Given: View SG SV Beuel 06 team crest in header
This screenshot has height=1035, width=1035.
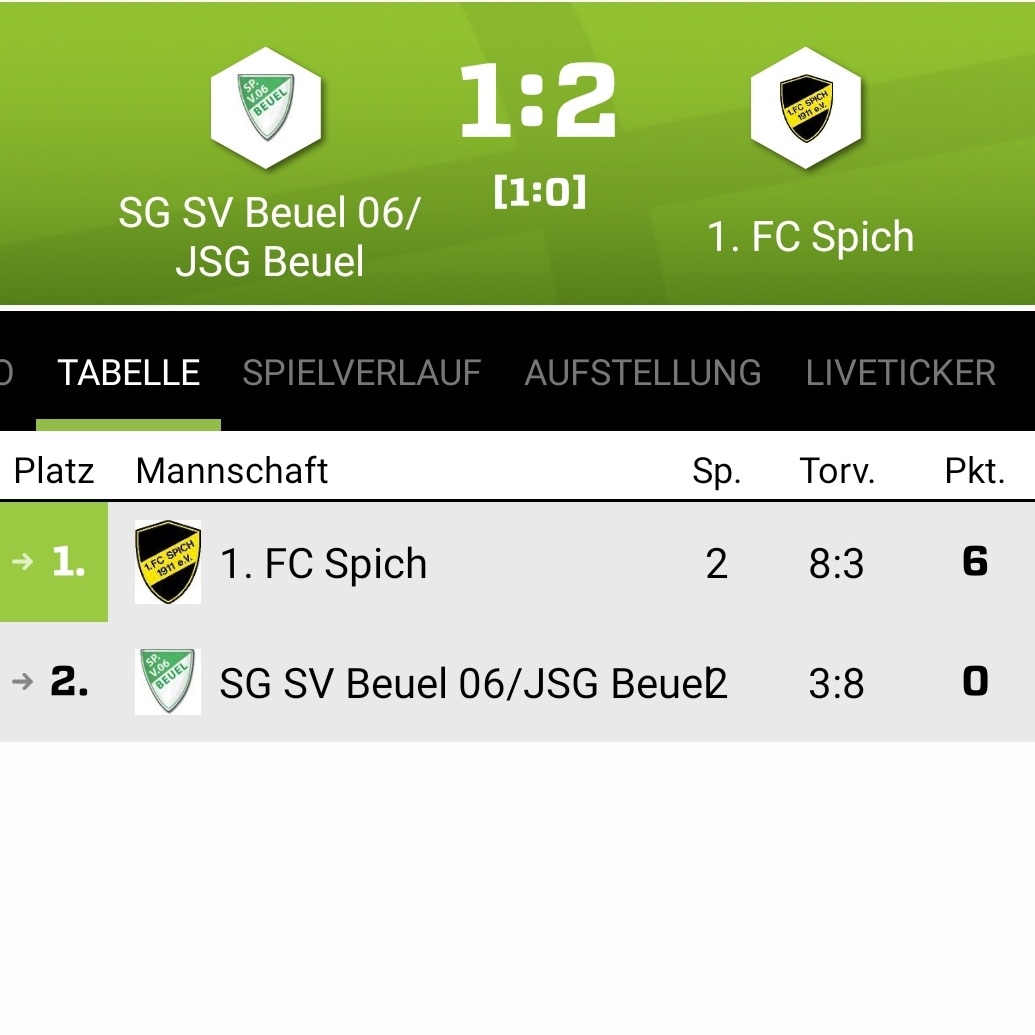Looking at the screenshot, I should pyautogui.click(x=266, y=108).
